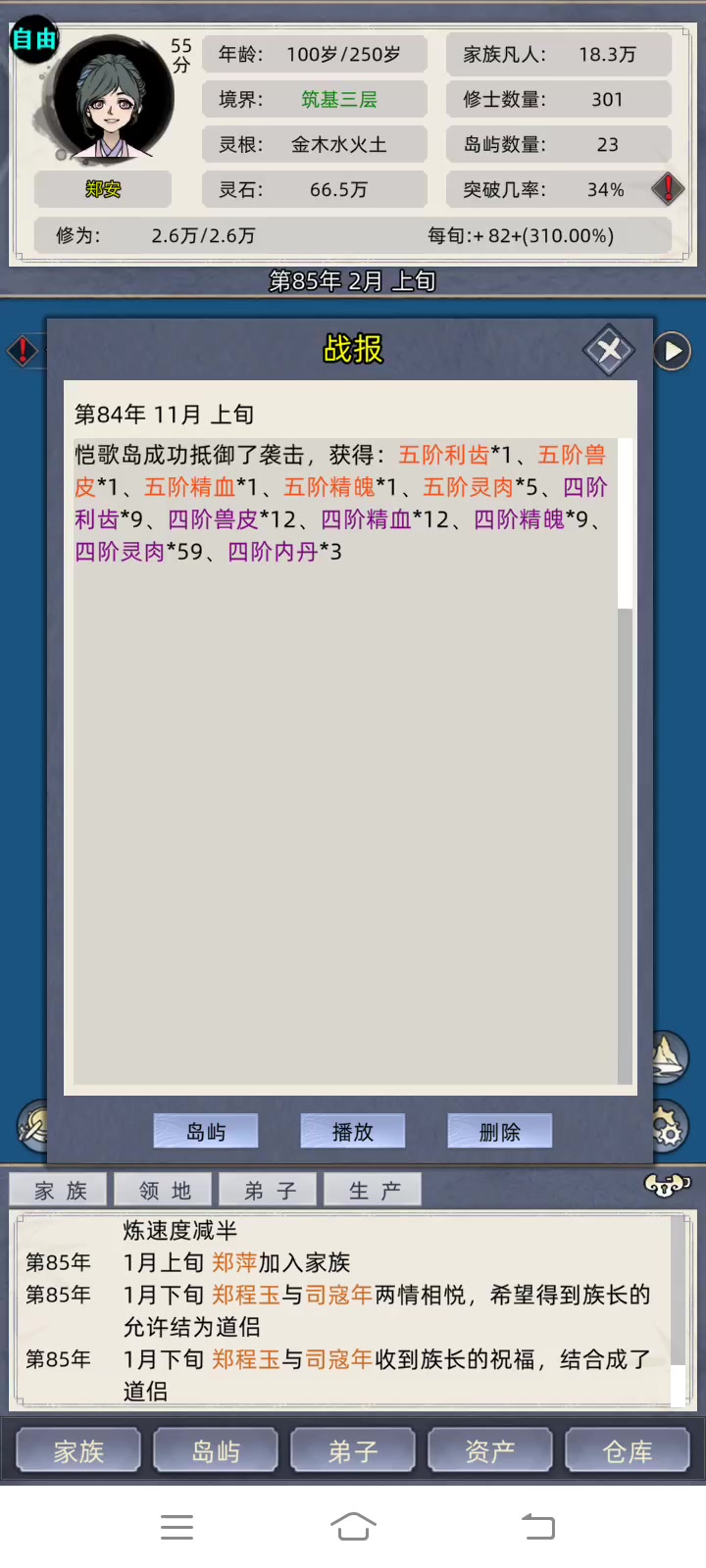This screenshot has width=706, height=1568.
Task: Switch to the 弟 子 log tab
Action: pos(269,1190)
